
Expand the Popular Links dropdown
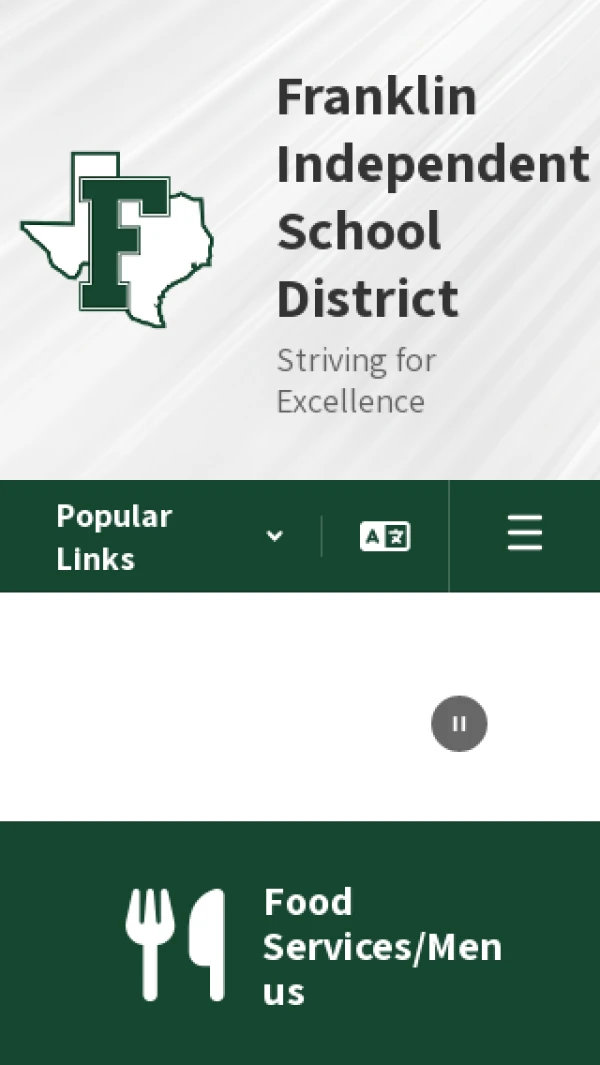pos(170,537)
